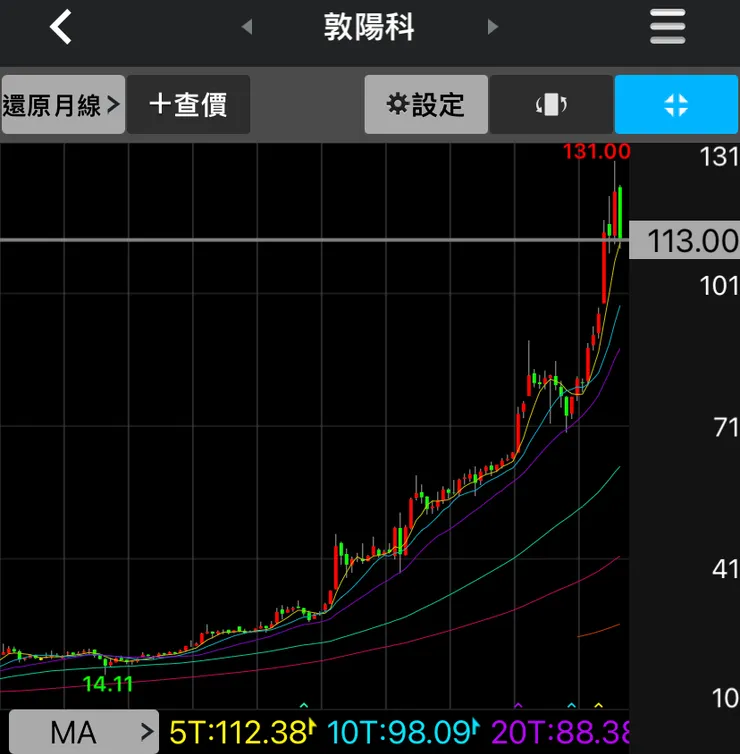Open the hamburger menu at top right
This screenshot has width=740, height=754.
tap(667, 27)
